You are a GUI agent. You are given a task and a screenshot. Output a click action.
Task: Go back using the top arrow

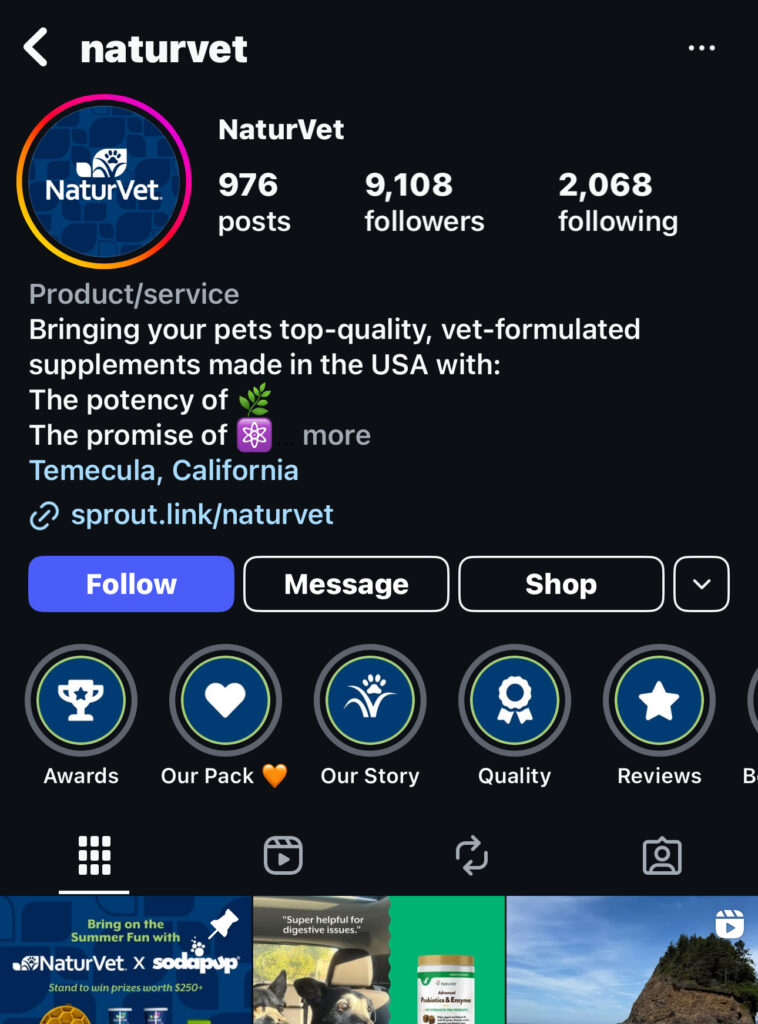pyautogui.click(x=36, y=48)
